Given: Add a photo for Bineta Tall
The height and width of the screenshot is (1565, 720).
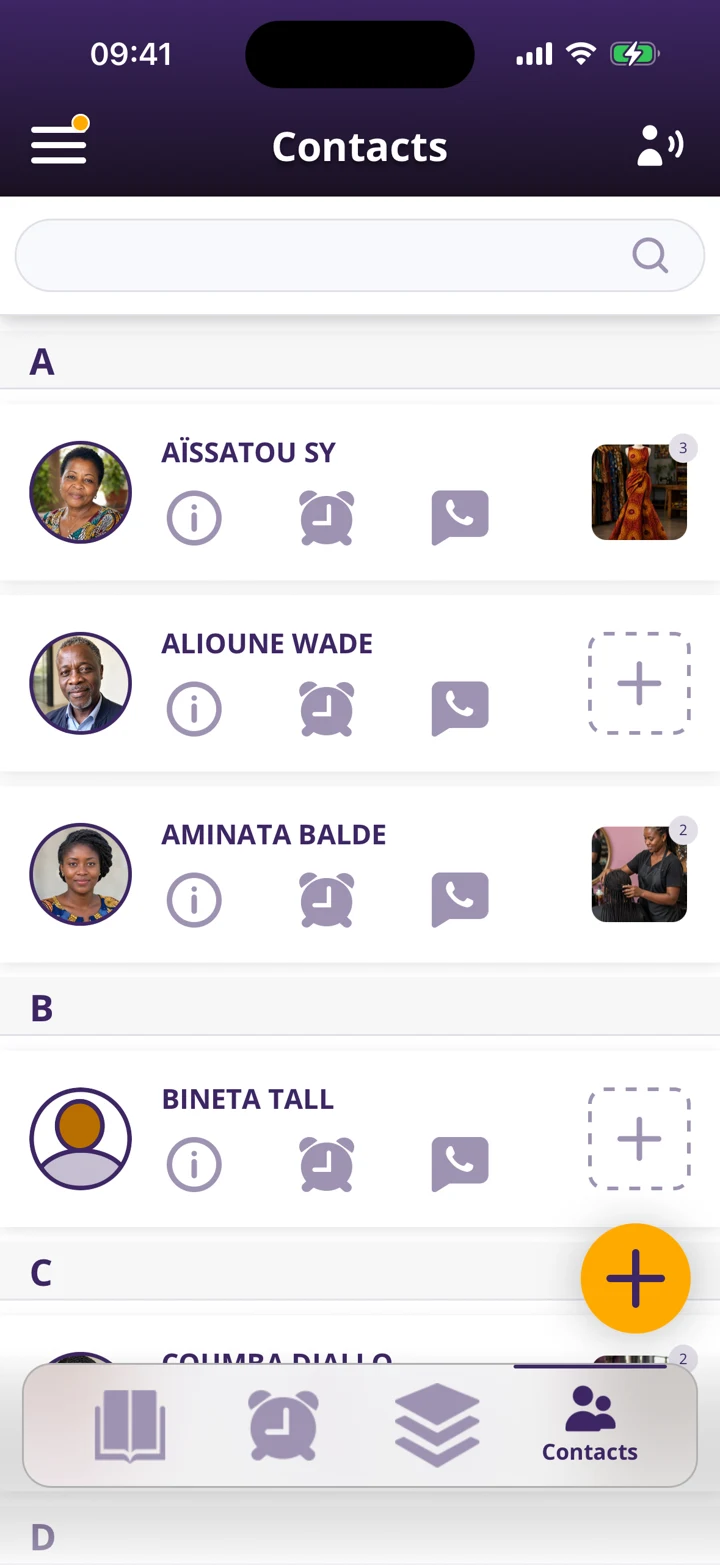Looking at the screenshot, I should [x=640, y=1139].
